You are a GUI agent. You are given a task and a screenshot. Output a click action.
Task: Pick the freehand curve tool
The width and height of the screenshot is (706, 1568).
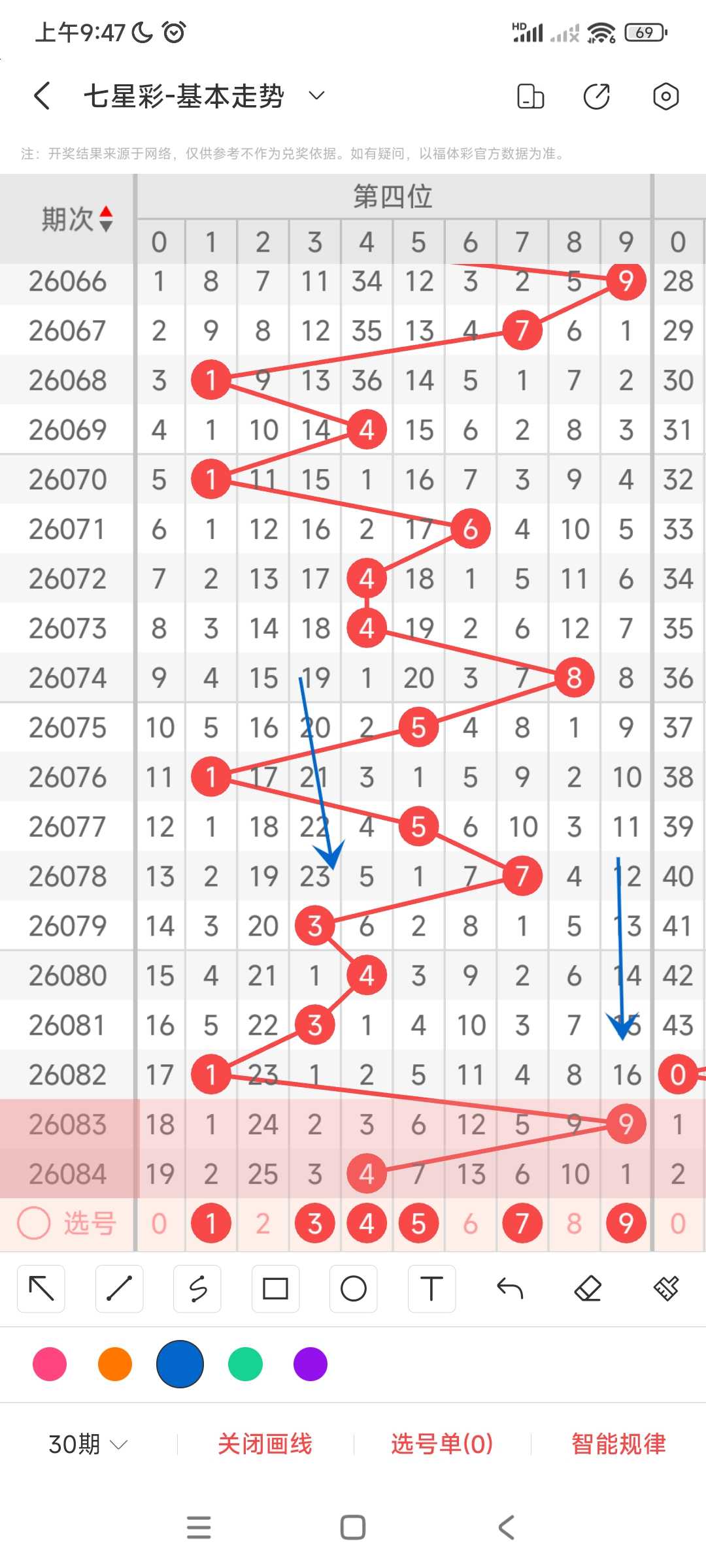[x=197, y=1289]
